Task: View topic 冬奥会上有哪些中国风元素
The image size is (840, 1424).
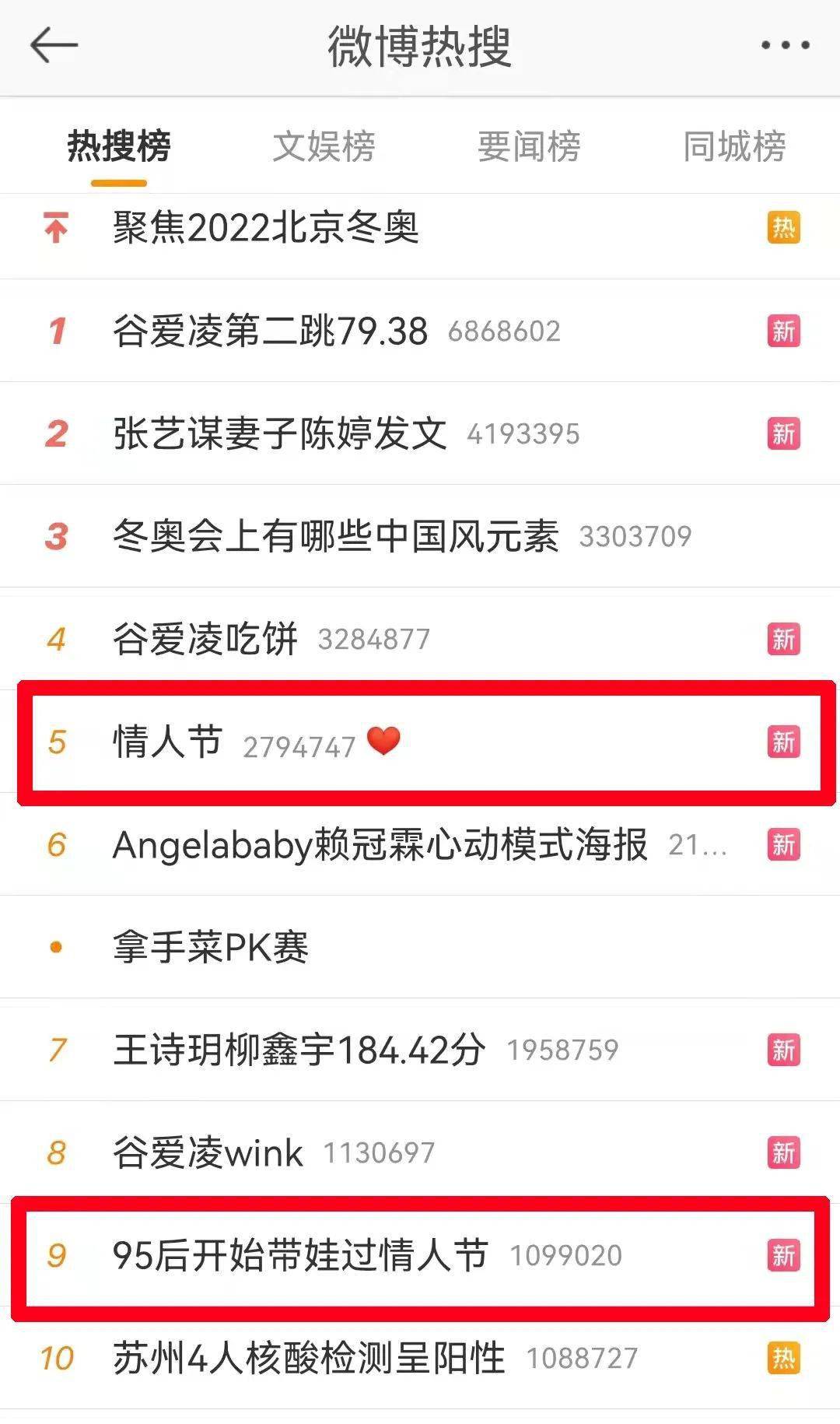Action: pyautogui.click(x=335, y=537)
